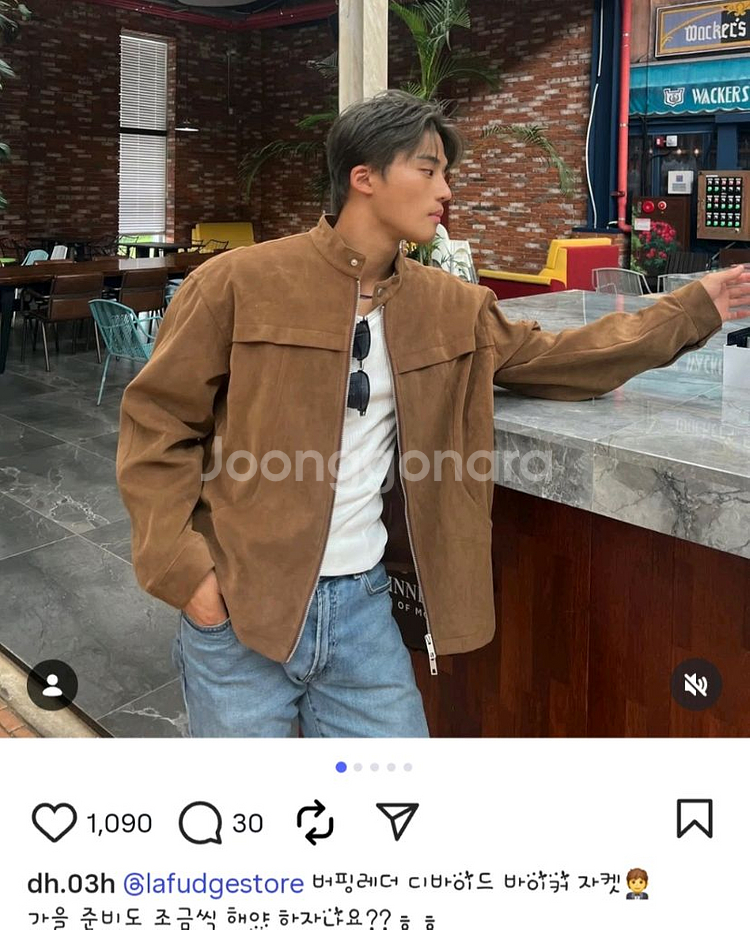Open comments using the speech bubble icon
Screen dimensions: 750x930
(198, 823)
